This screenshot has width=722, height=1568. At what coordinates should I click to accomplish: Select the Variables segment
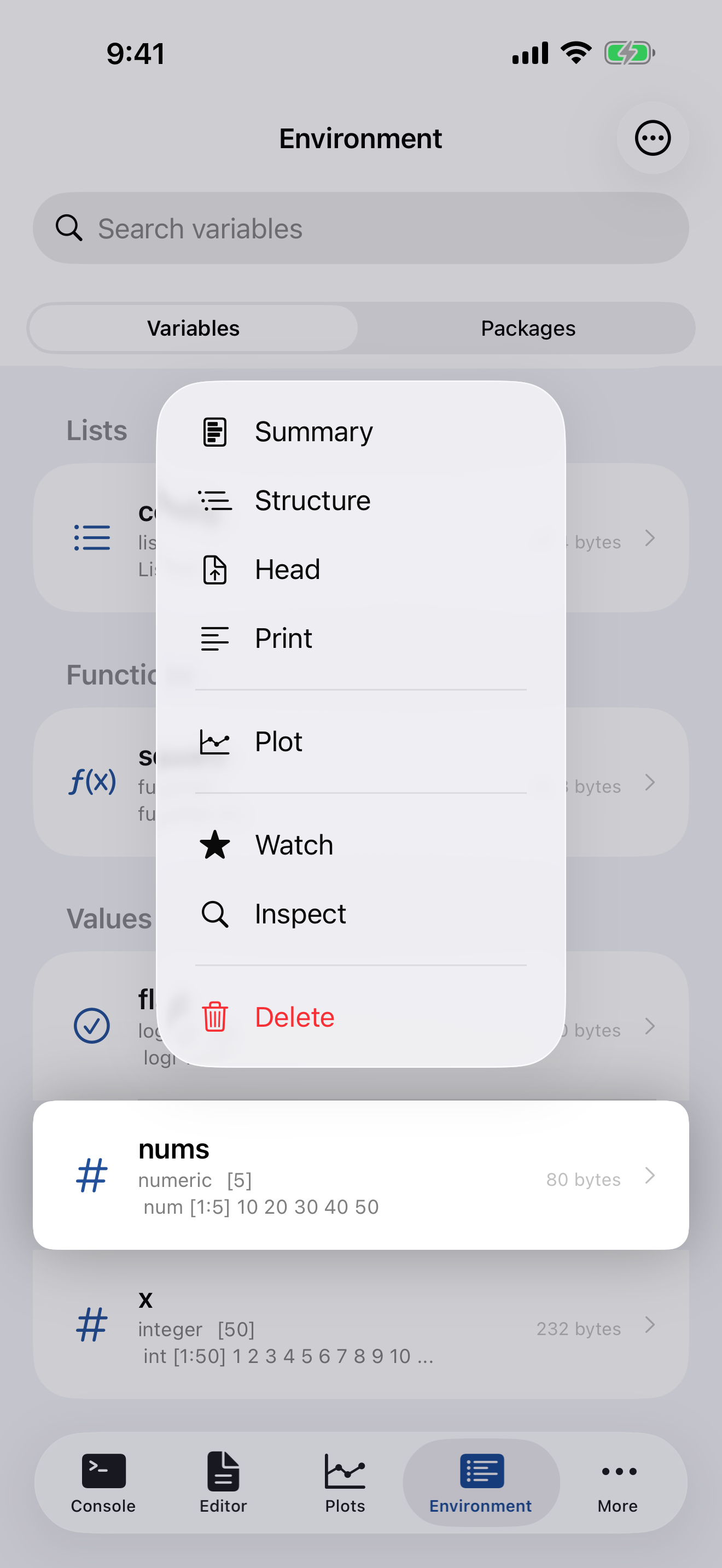193,328
